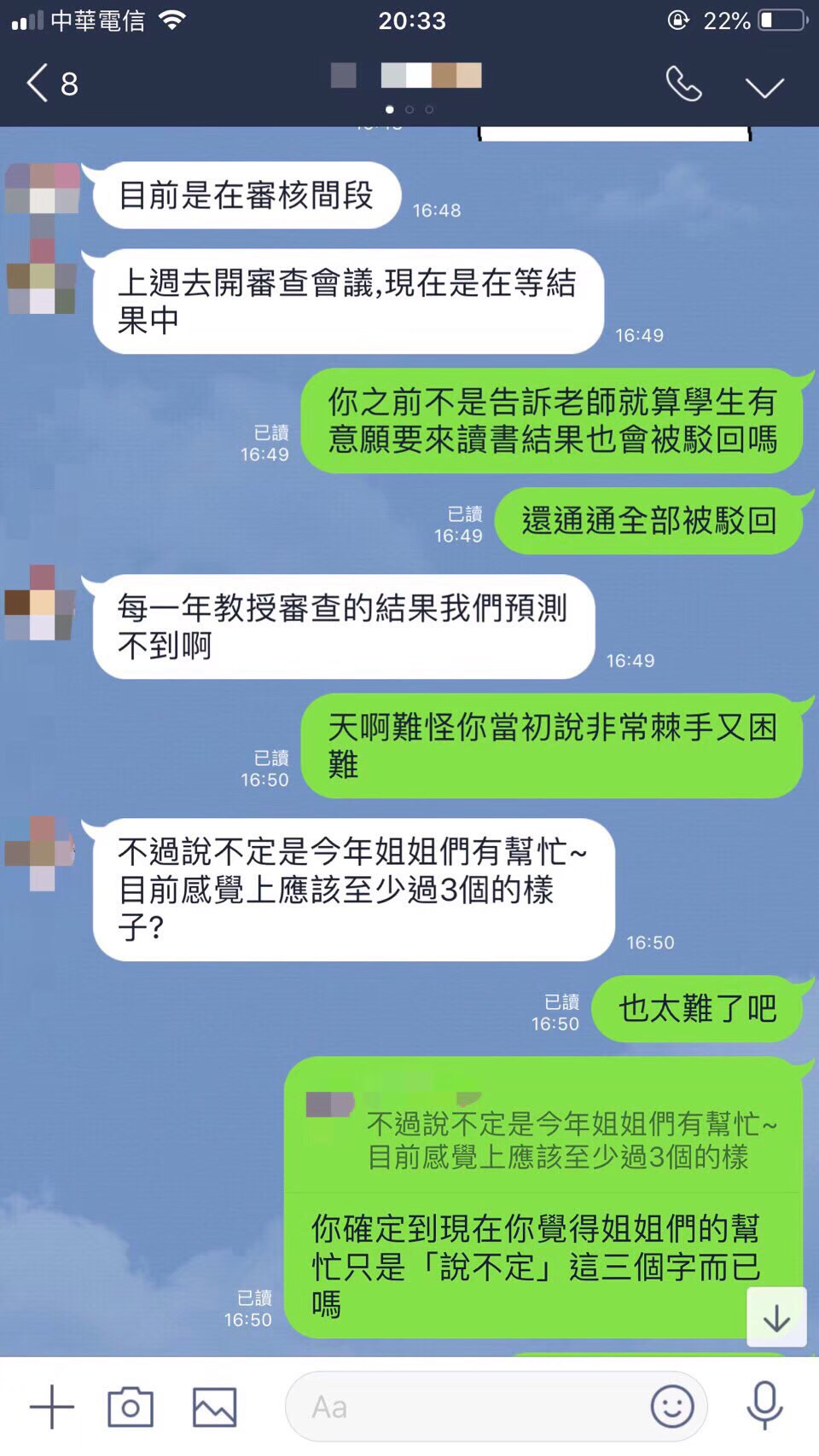This screenshot has height=1456, width=819.
Task: Record a voice message with microphone
Action: 764,1406
